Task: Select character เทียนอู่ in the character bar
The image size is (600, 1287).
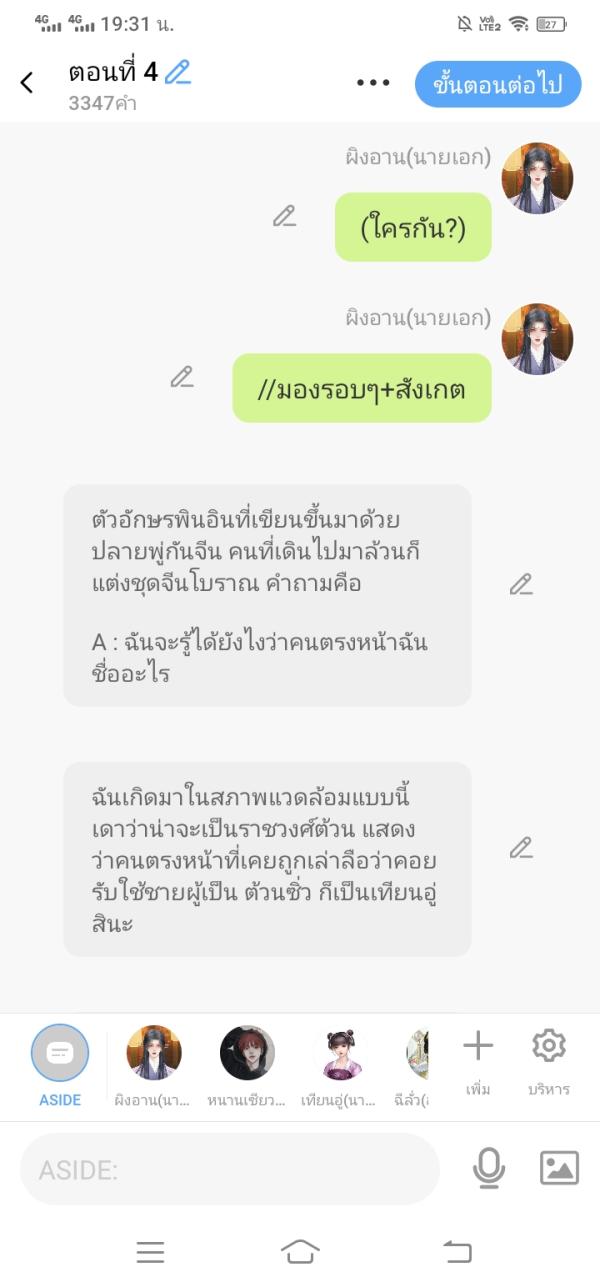Action: pos(340,1053)
